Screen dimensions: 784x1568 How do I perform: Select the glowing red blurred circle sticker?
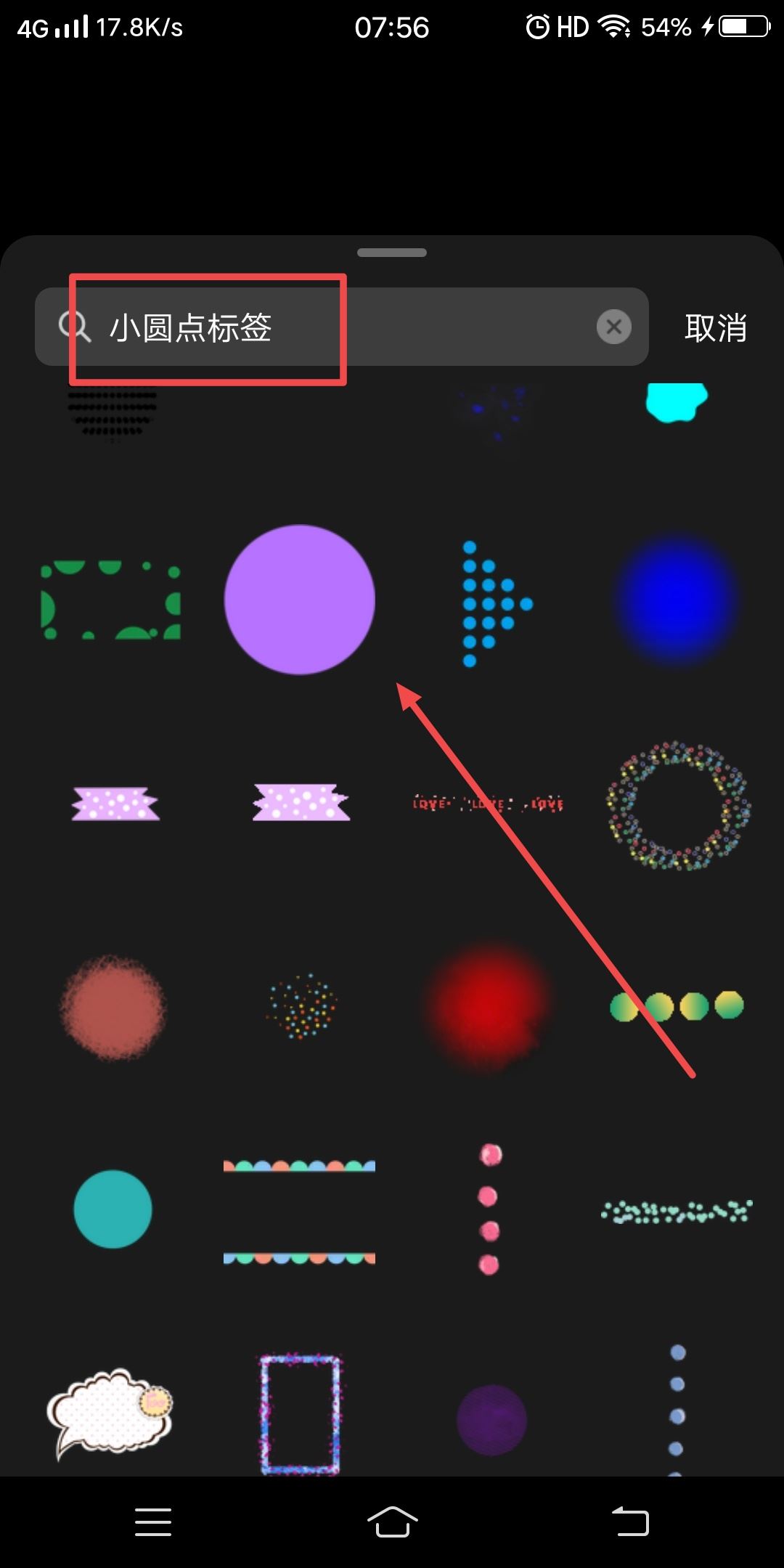pos(488,1007)
